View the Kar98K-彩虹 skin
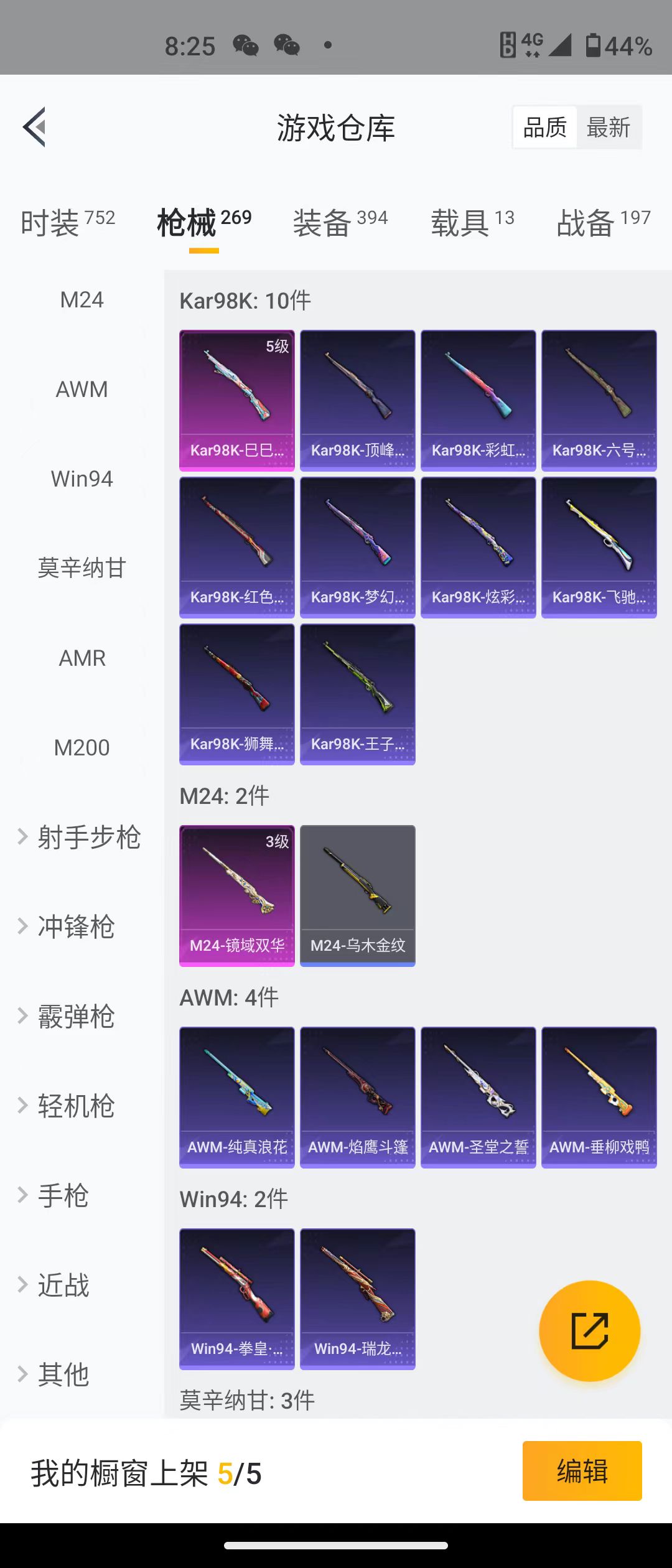The height and width of the screenshot is (1568, 672). coord(478,400)
